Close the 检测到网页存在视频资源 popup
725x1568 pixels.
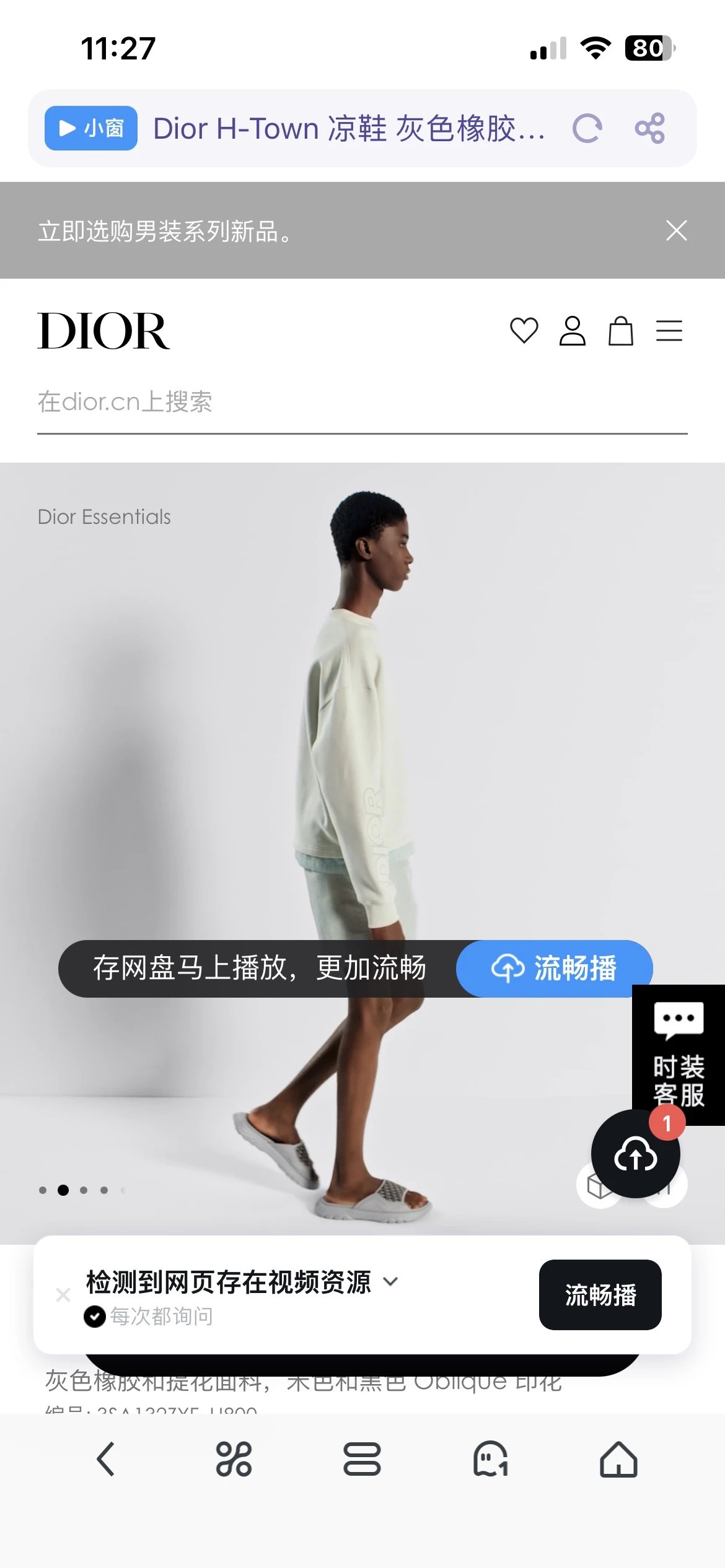tap(63, 1295)
